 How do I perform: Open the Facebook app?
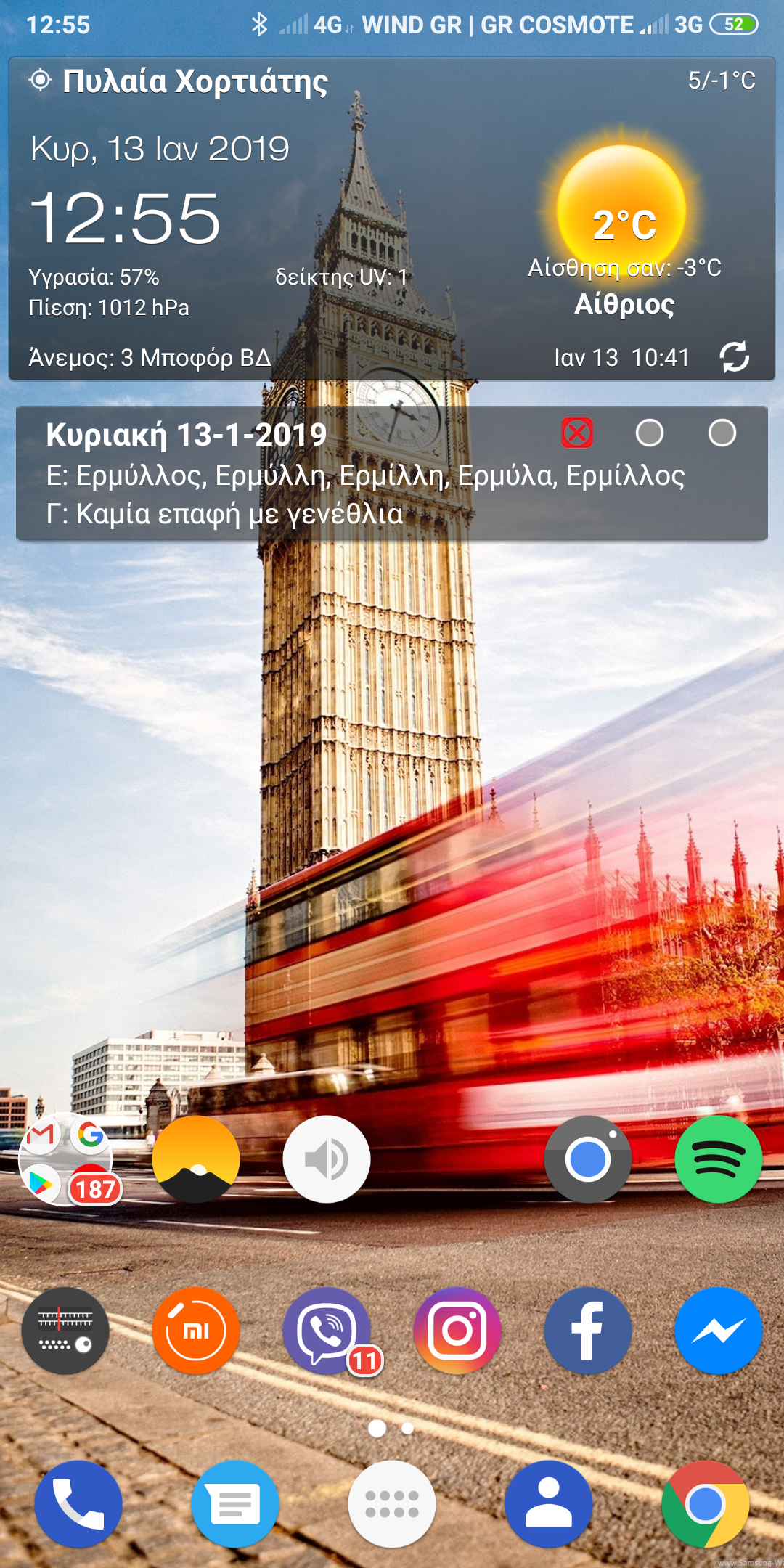pos(588,1331)
